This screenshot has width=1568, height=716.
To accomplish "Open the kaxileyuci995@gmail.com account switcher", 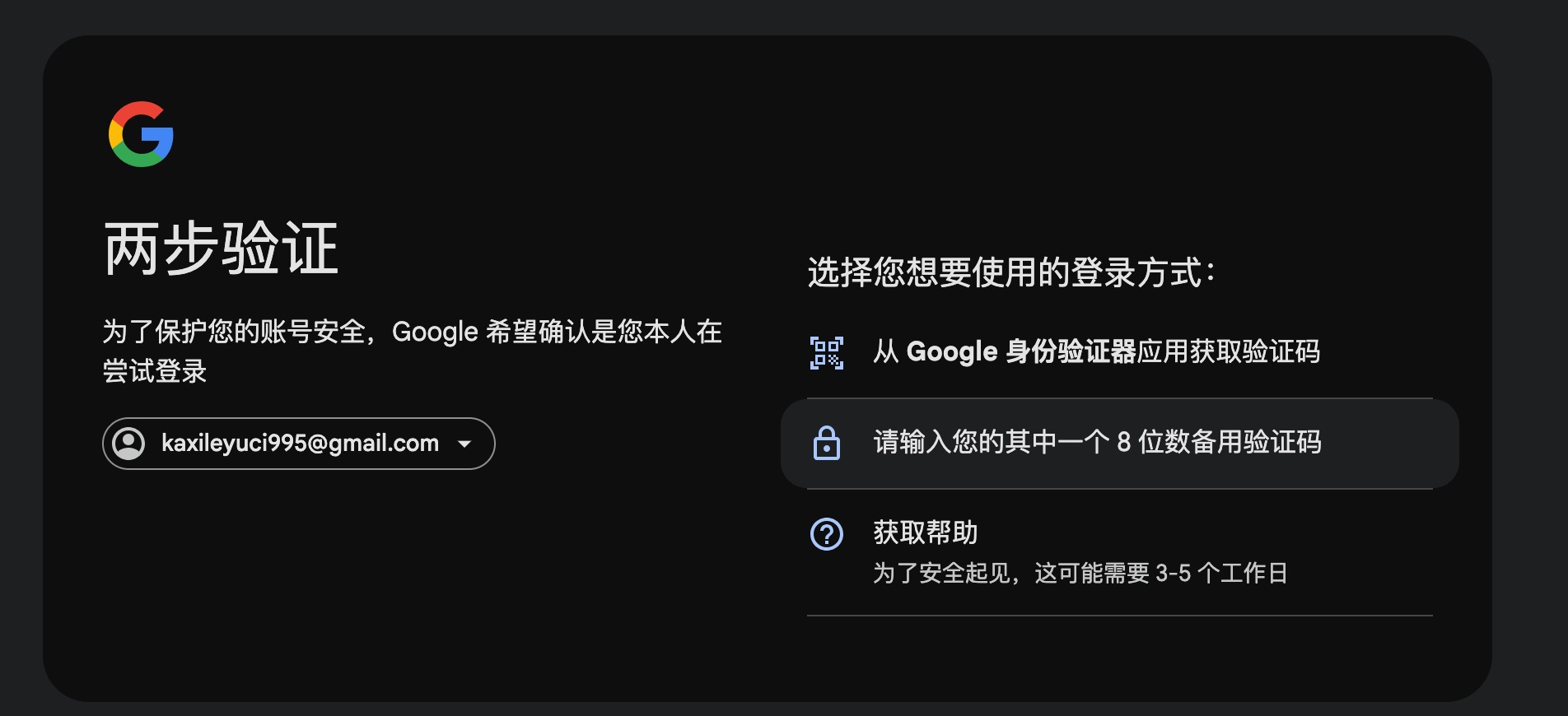I will tap(298, 444).
